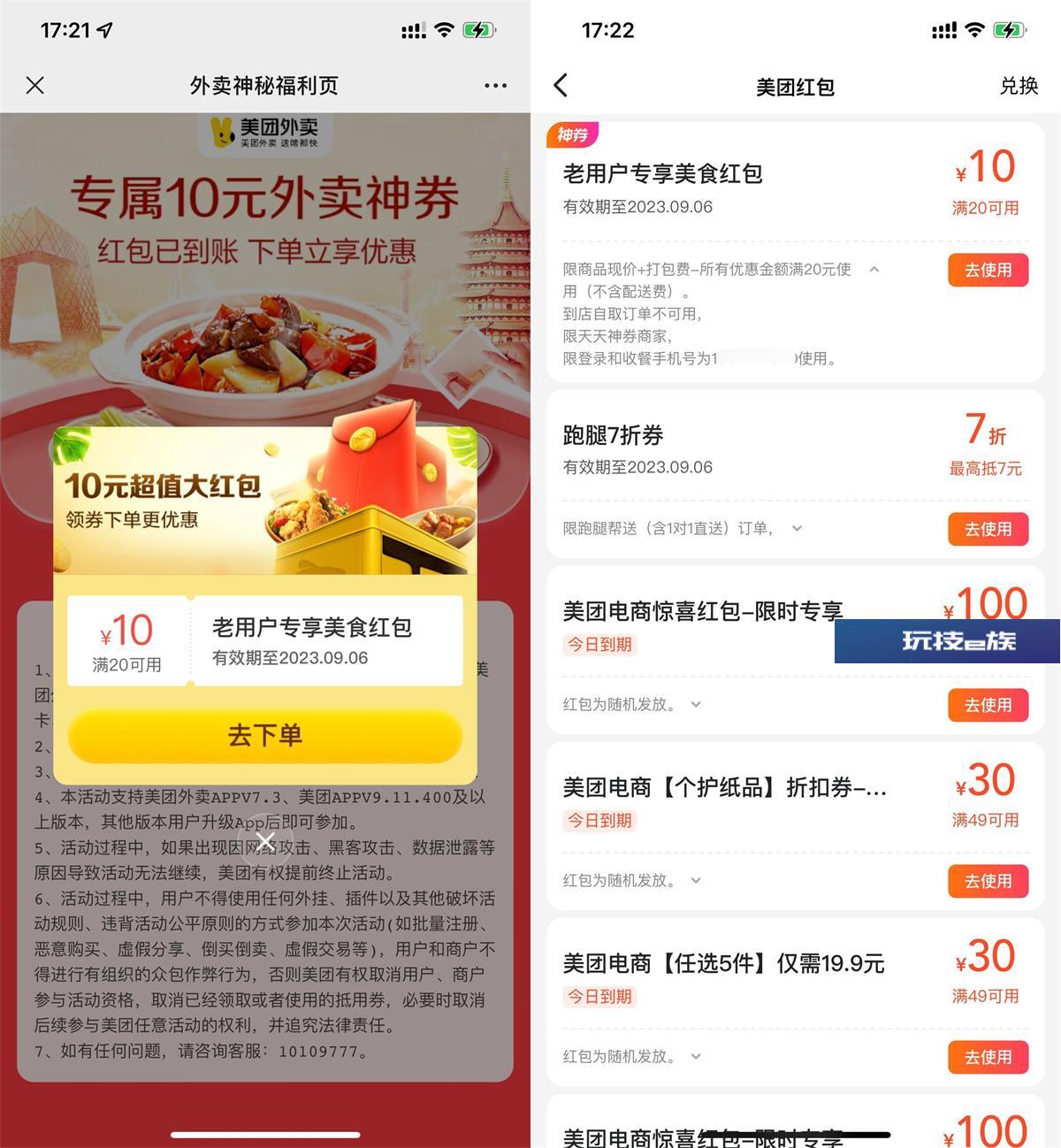The height and width of the screenshot is (1148, 1061).
Task: Tap the yellow 去下单 button
Action: pyautogui.click(x=265, y=736)
